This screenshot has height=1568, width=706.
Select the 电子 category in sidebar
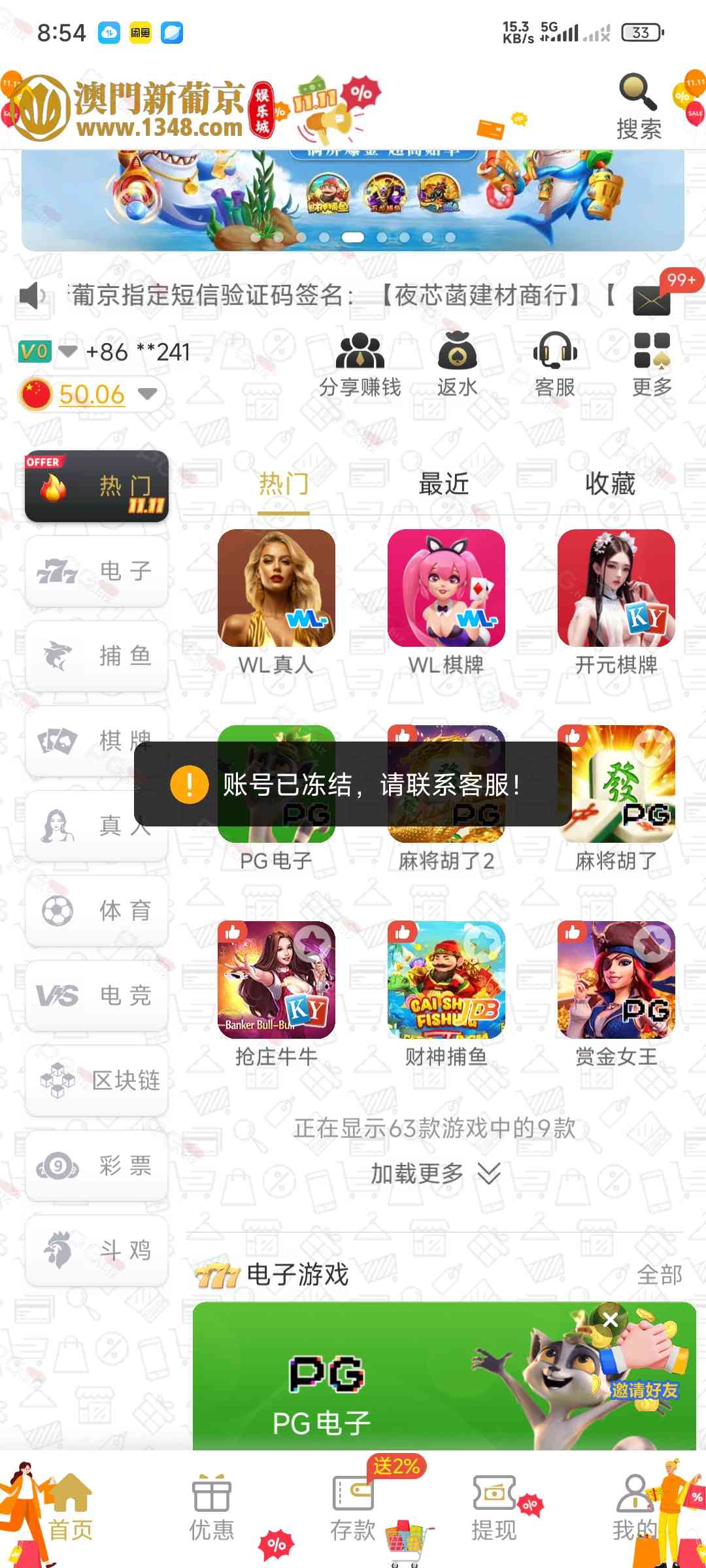[x=97, y=571]
